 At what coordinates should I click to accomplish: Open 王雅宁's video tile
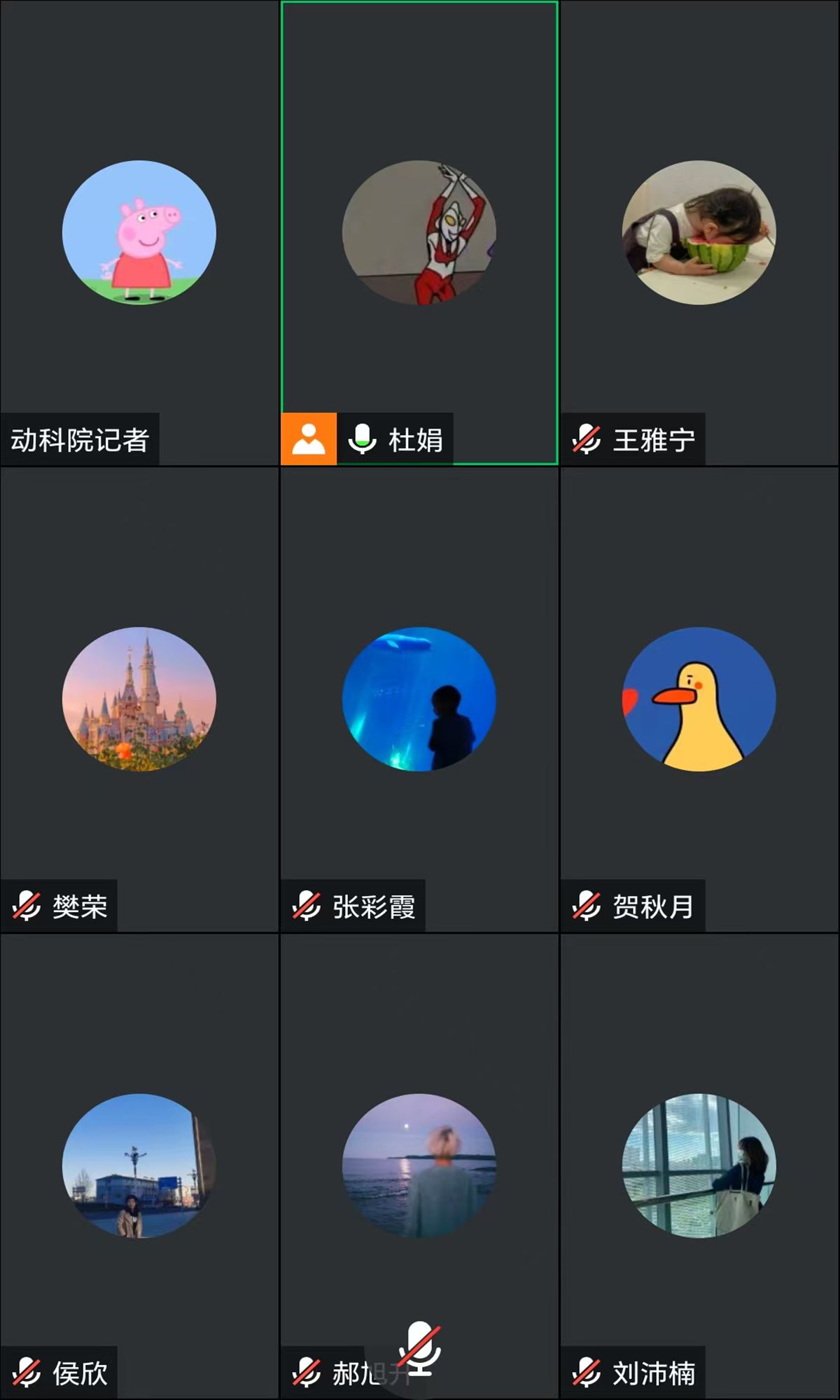coord(699,232)
